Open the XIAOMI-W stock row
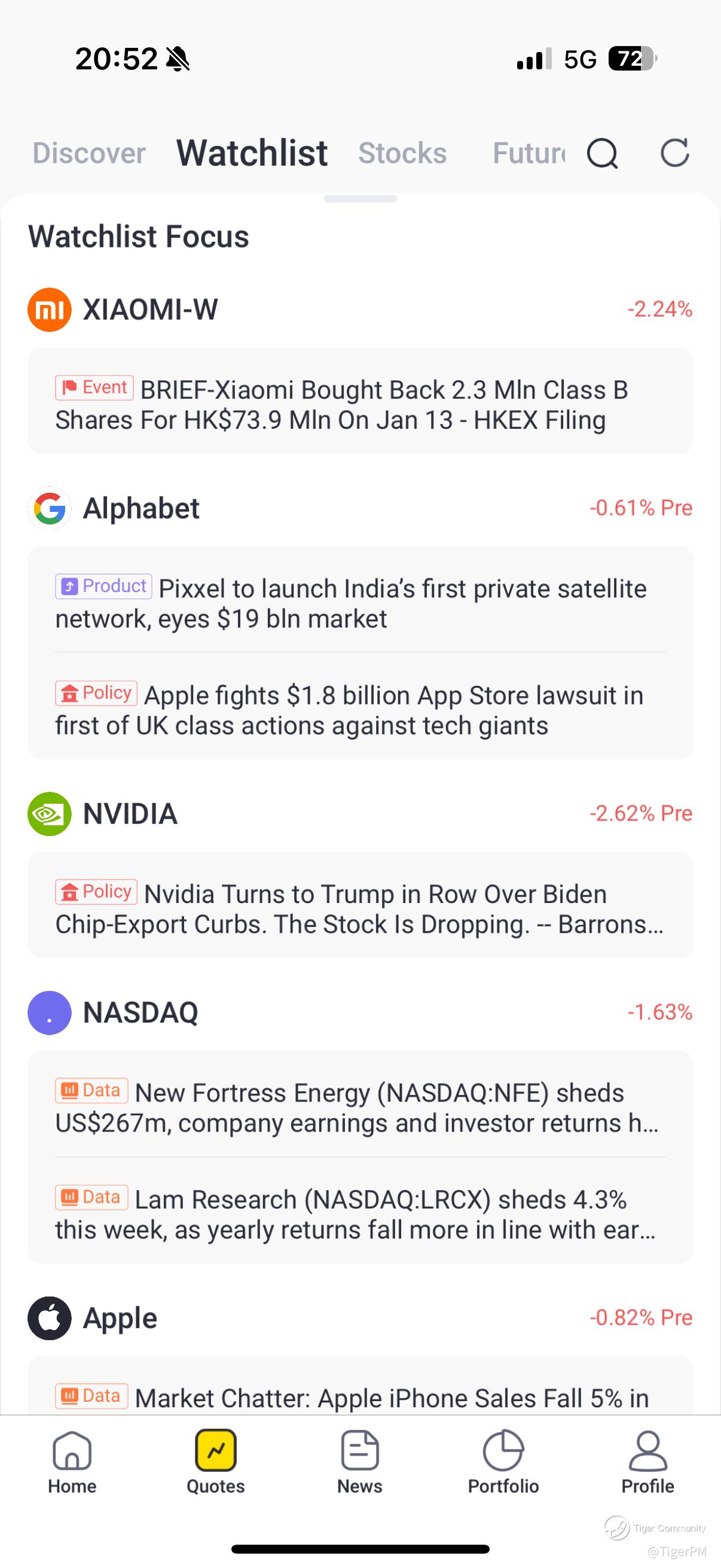This screenshot has width=721, height=1568. tap(360, 309)
